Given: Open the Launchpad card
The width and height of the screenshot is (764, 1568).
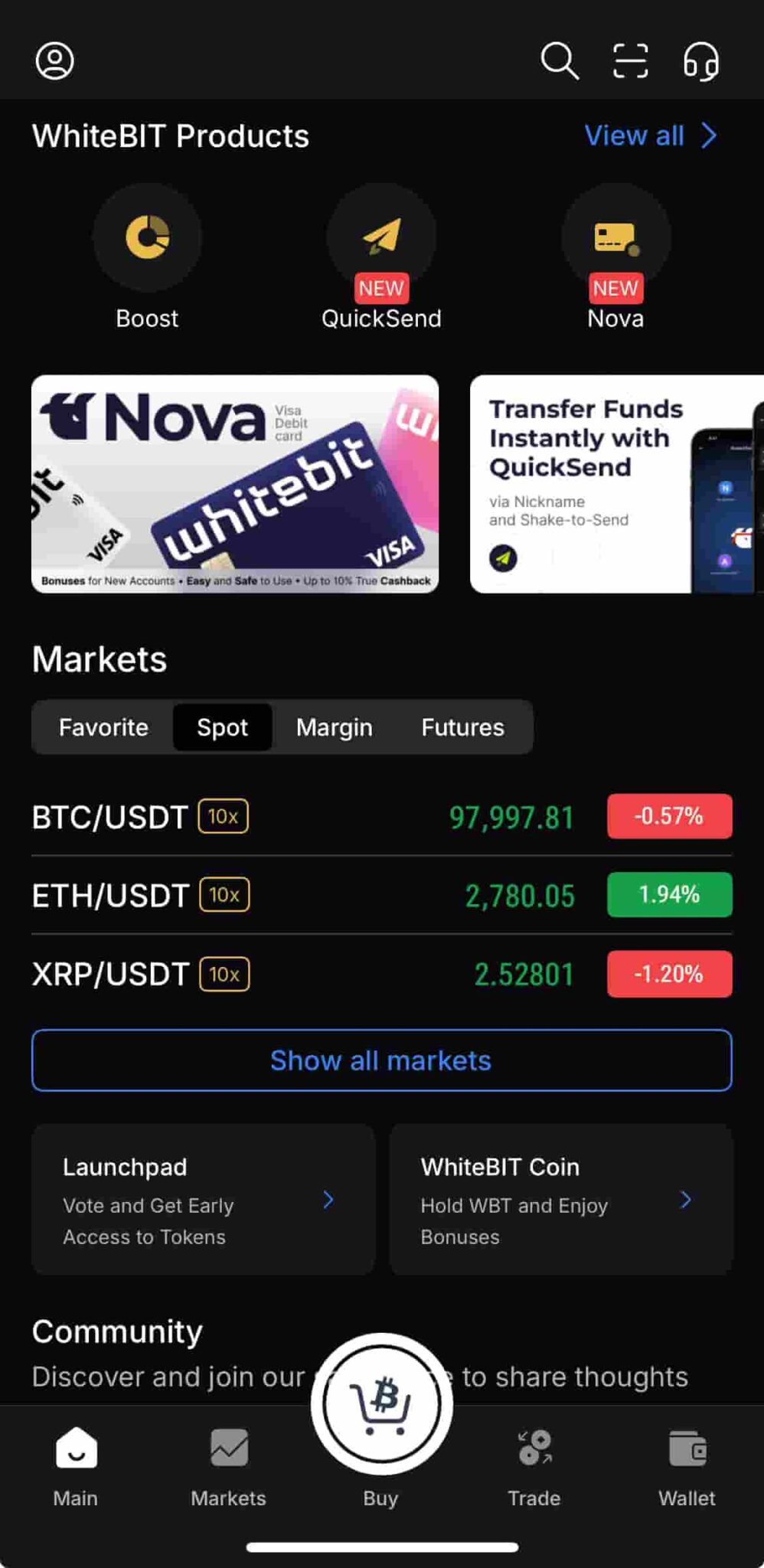Looking at the screenshot, I should (203, 1200).
